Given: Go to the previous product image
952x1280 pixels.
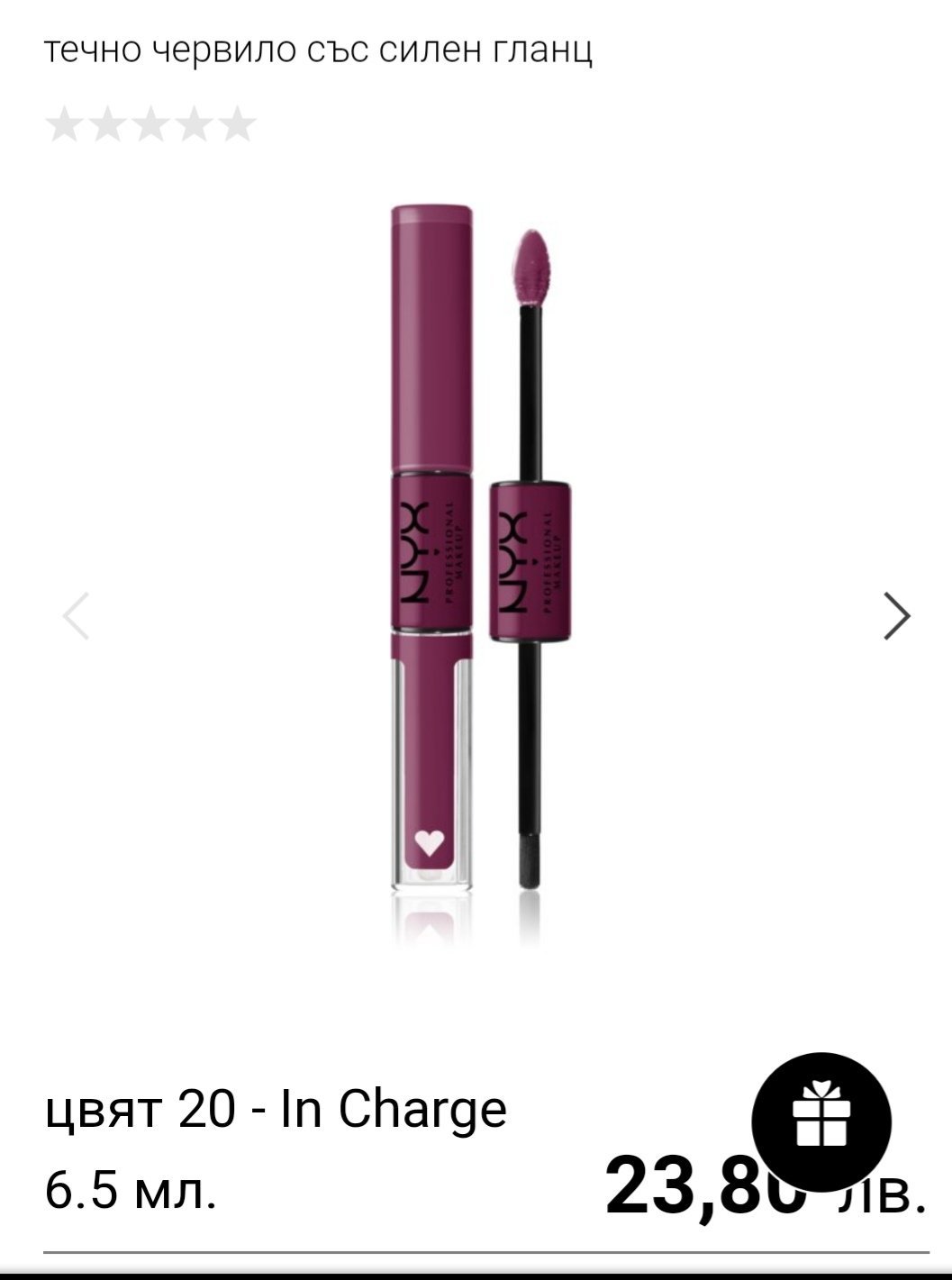Looking at the screenshot, I should [x=77, y=615].
